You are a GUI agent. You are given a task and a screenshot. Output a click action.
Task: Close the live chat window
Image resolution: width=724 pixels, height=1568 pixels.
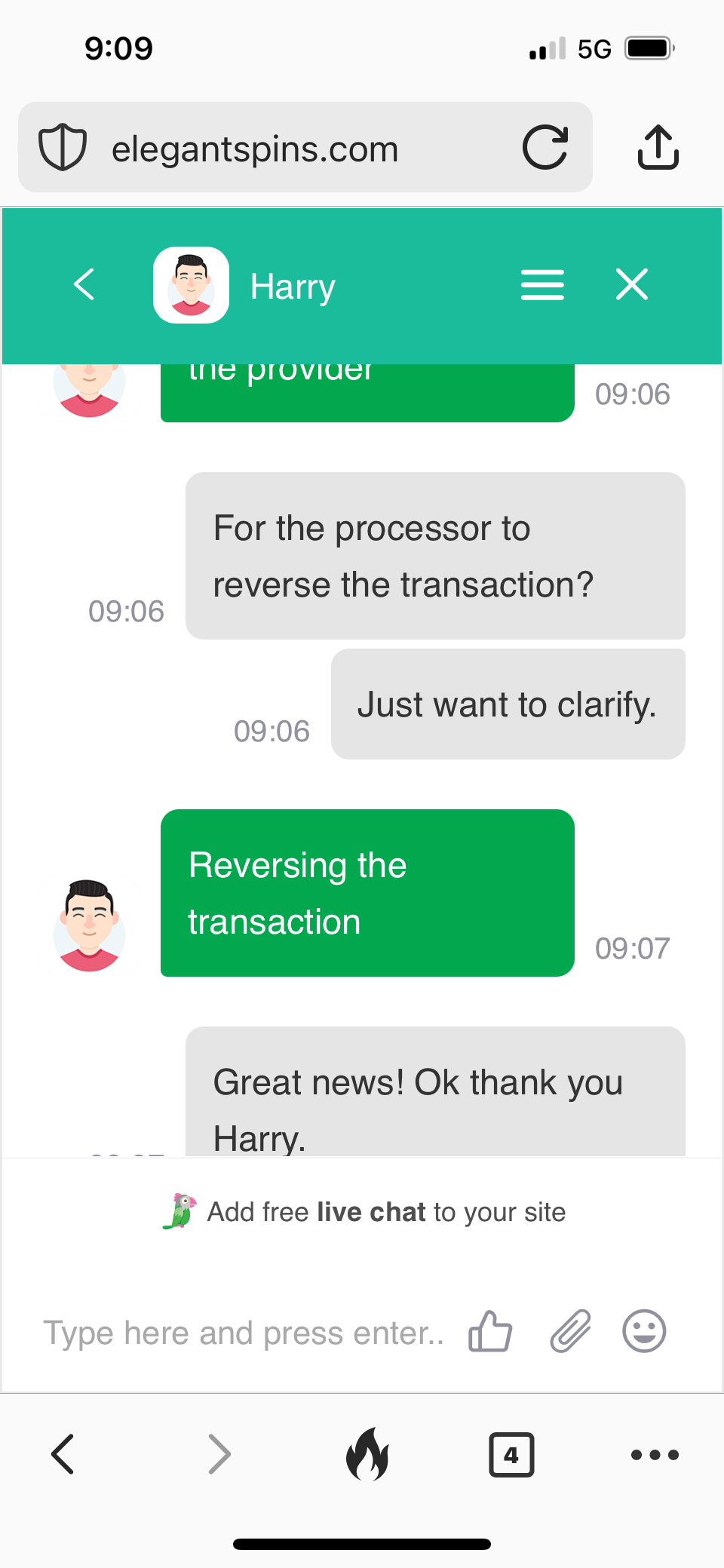(x=631, y=285)
